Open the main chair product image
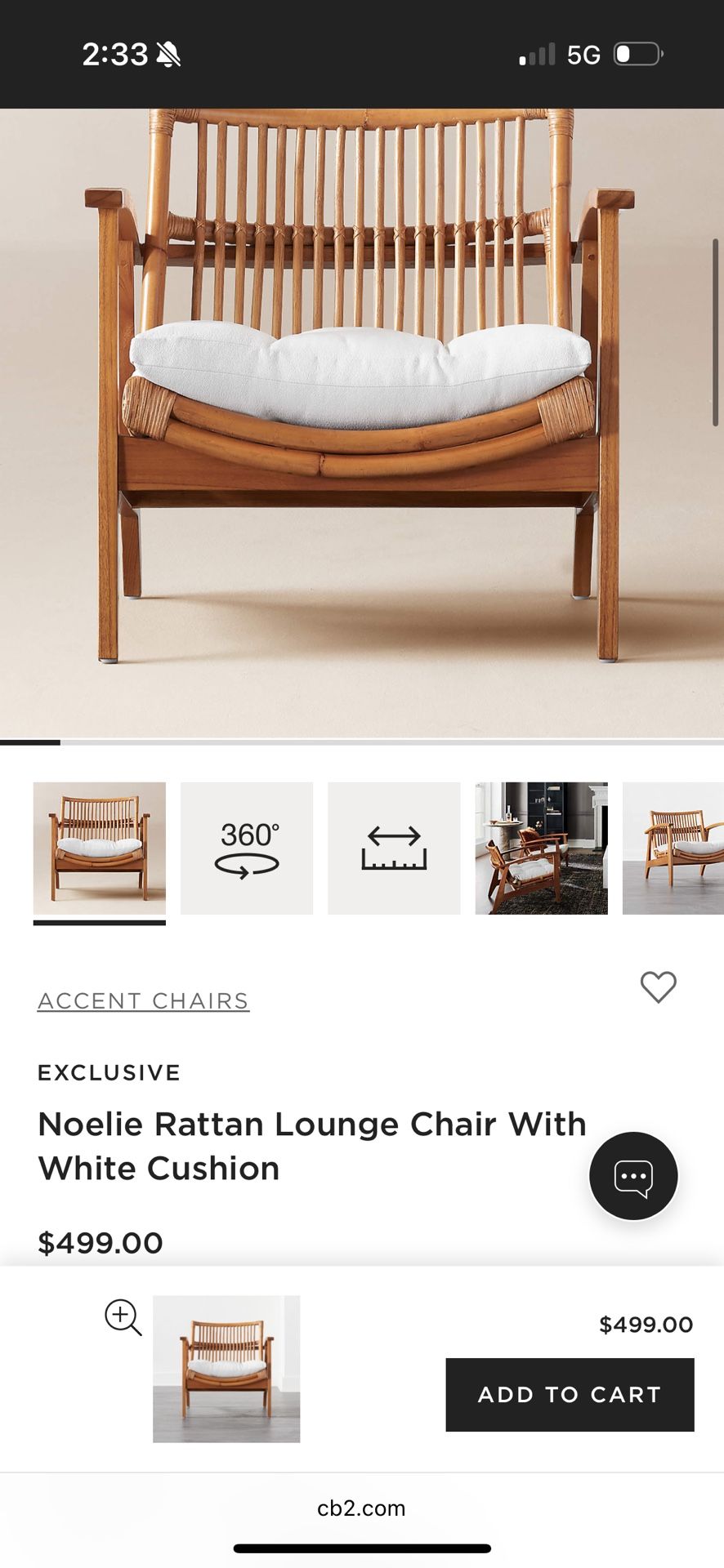Viewport: 724px width, 1568px height. click(x=362, y=423)
